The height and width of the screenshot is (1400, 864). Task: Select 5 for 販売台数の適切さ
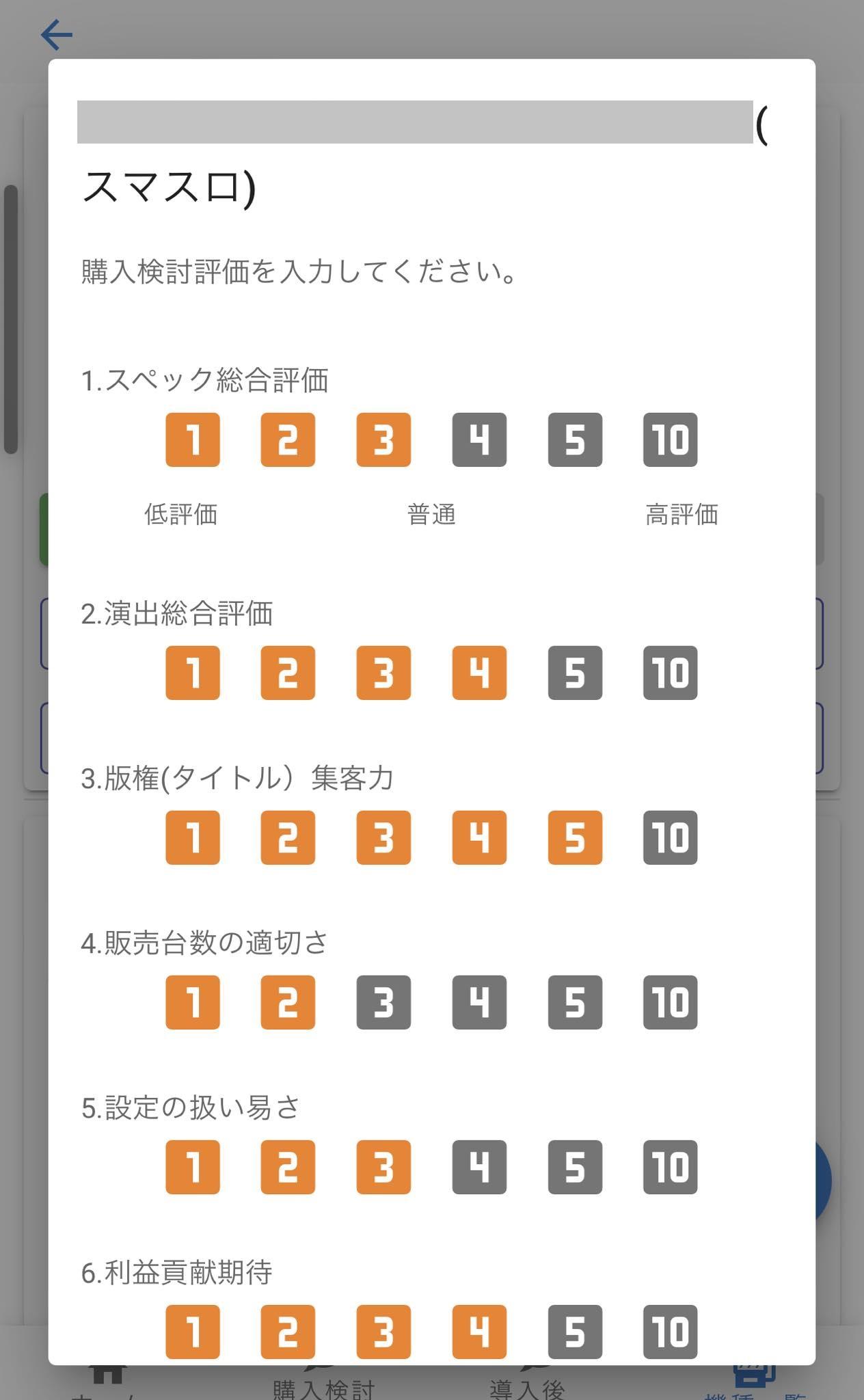575,1002
